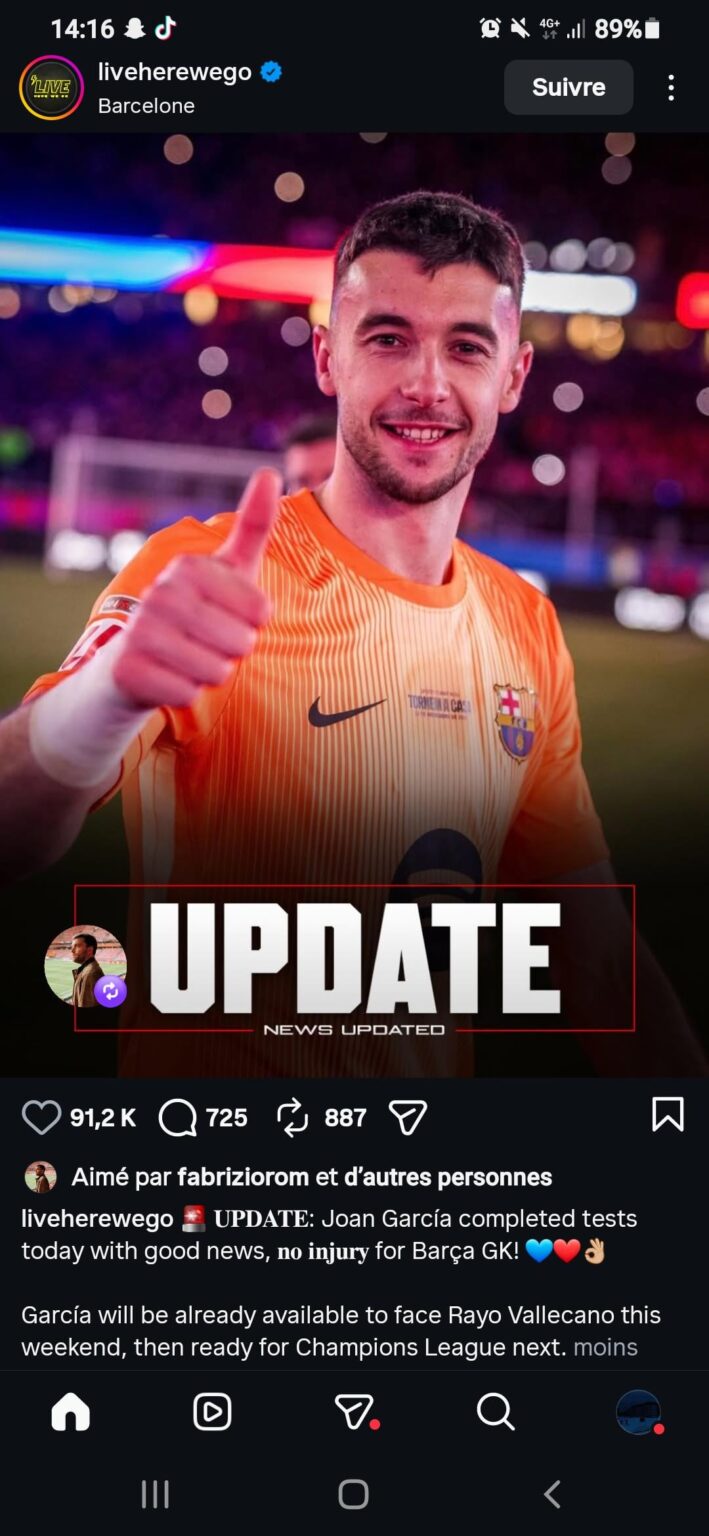Open liveherewego profile picture
The width and height of the screenshot is (709, 1536).
pyautogui.click(x=51, y=88)
